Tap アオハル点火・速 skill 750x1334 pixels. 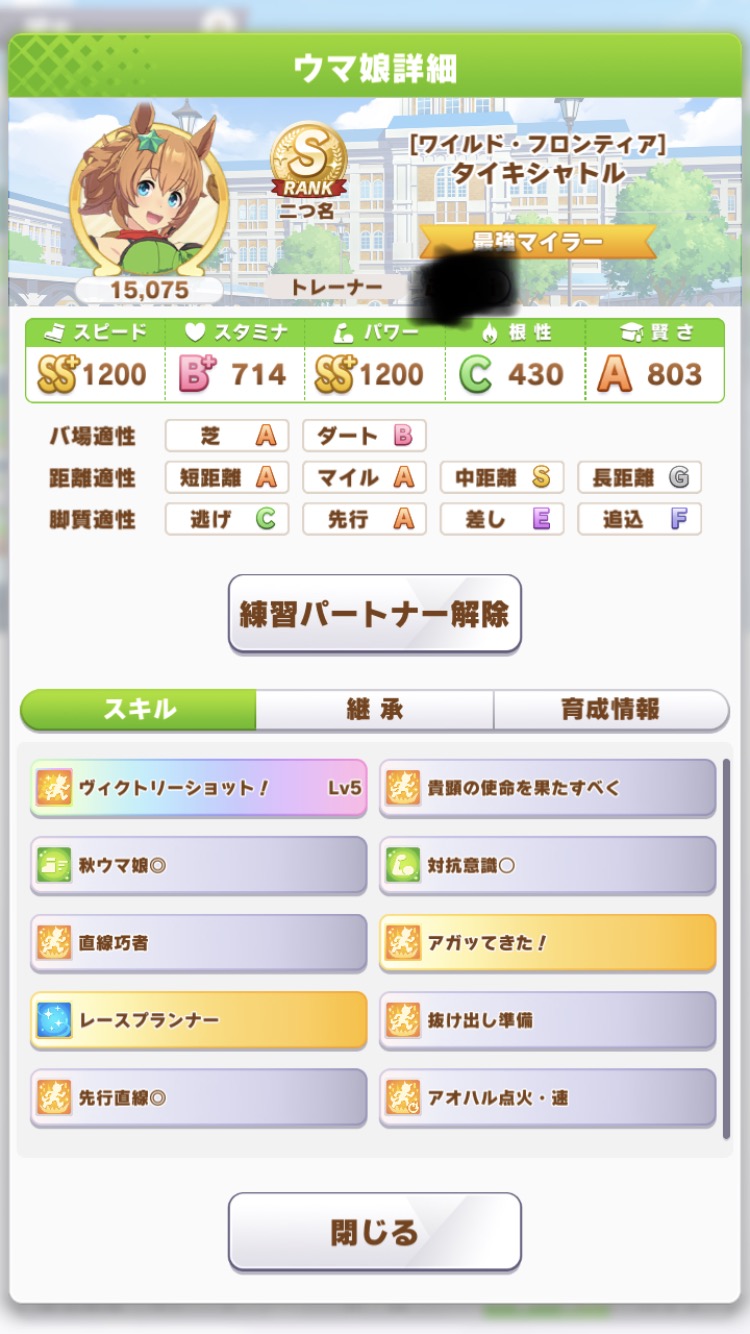(x=548, y=1097)
